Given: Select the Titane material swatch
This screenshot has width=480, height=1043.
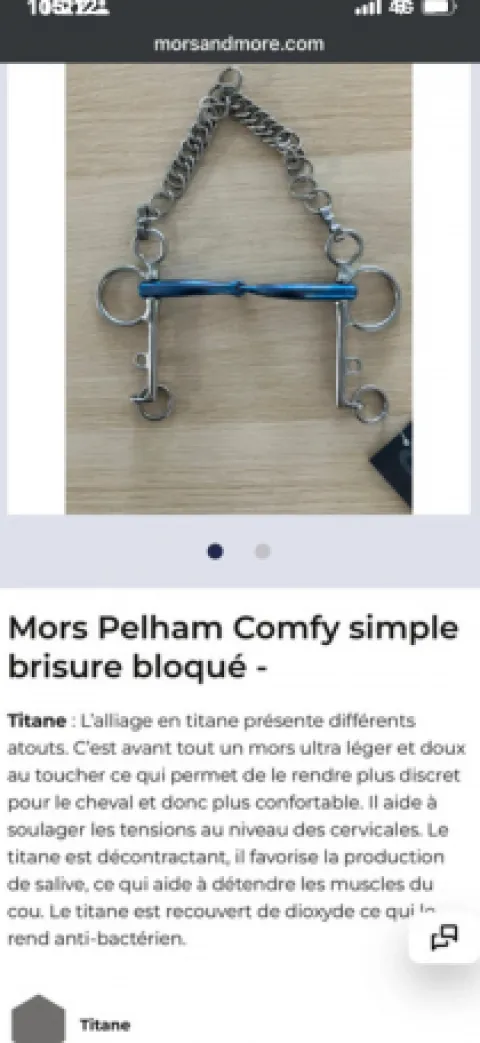Looking at the screenshot, I should point(39,1018).
